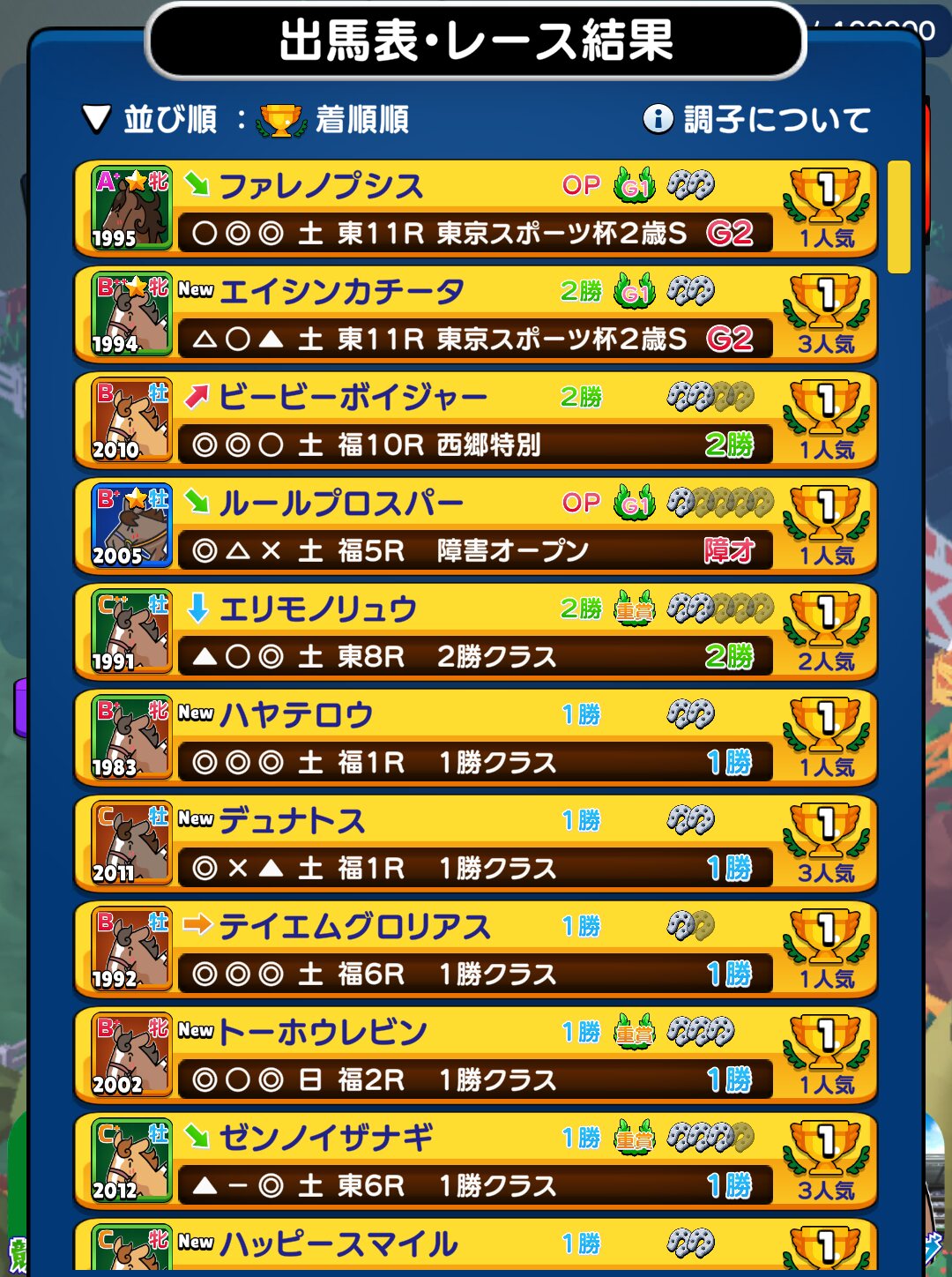Select the ビービーボイジャー result row

[474, 421]
